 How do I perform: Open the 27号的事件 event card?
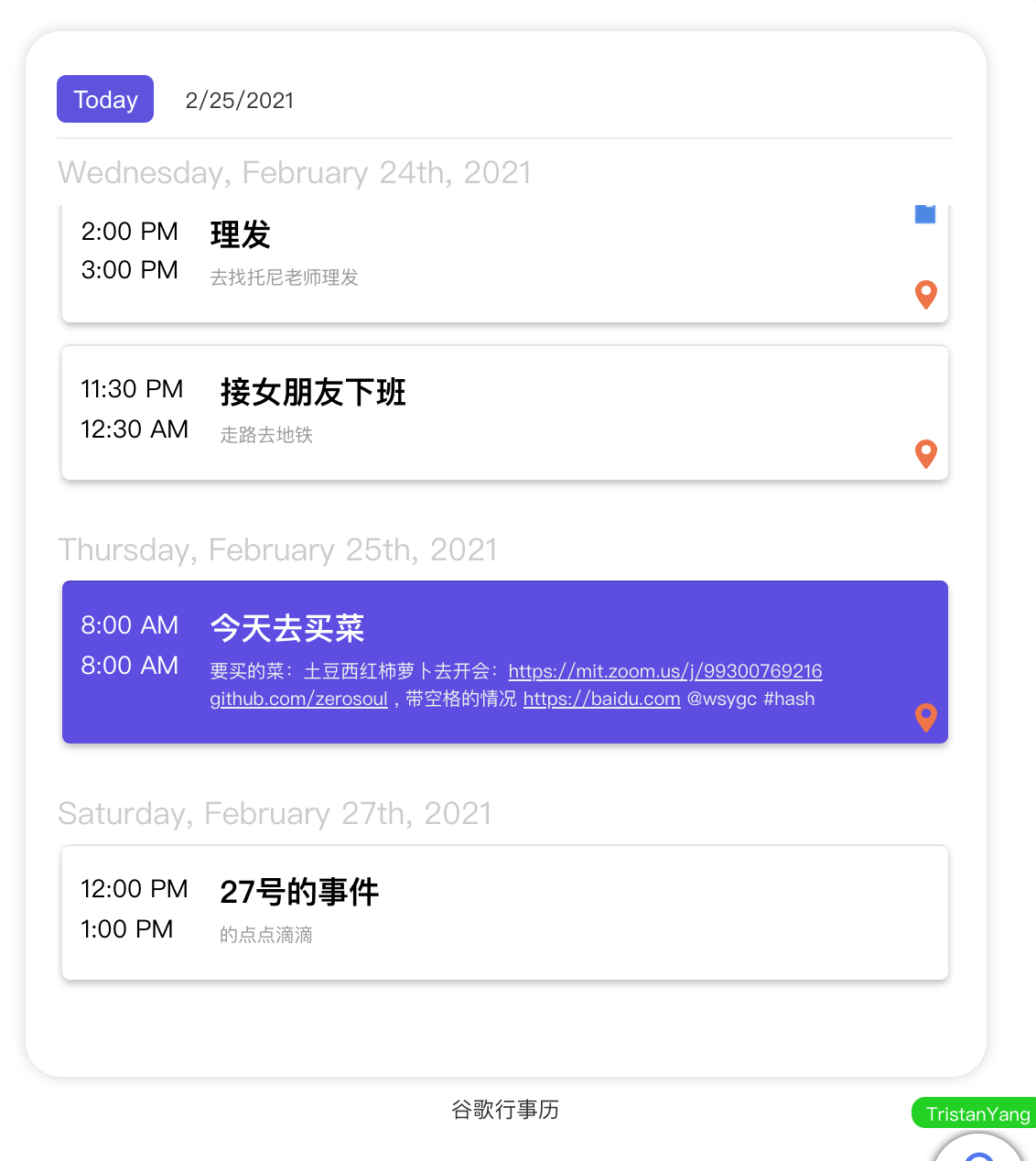tap(503, 912)
